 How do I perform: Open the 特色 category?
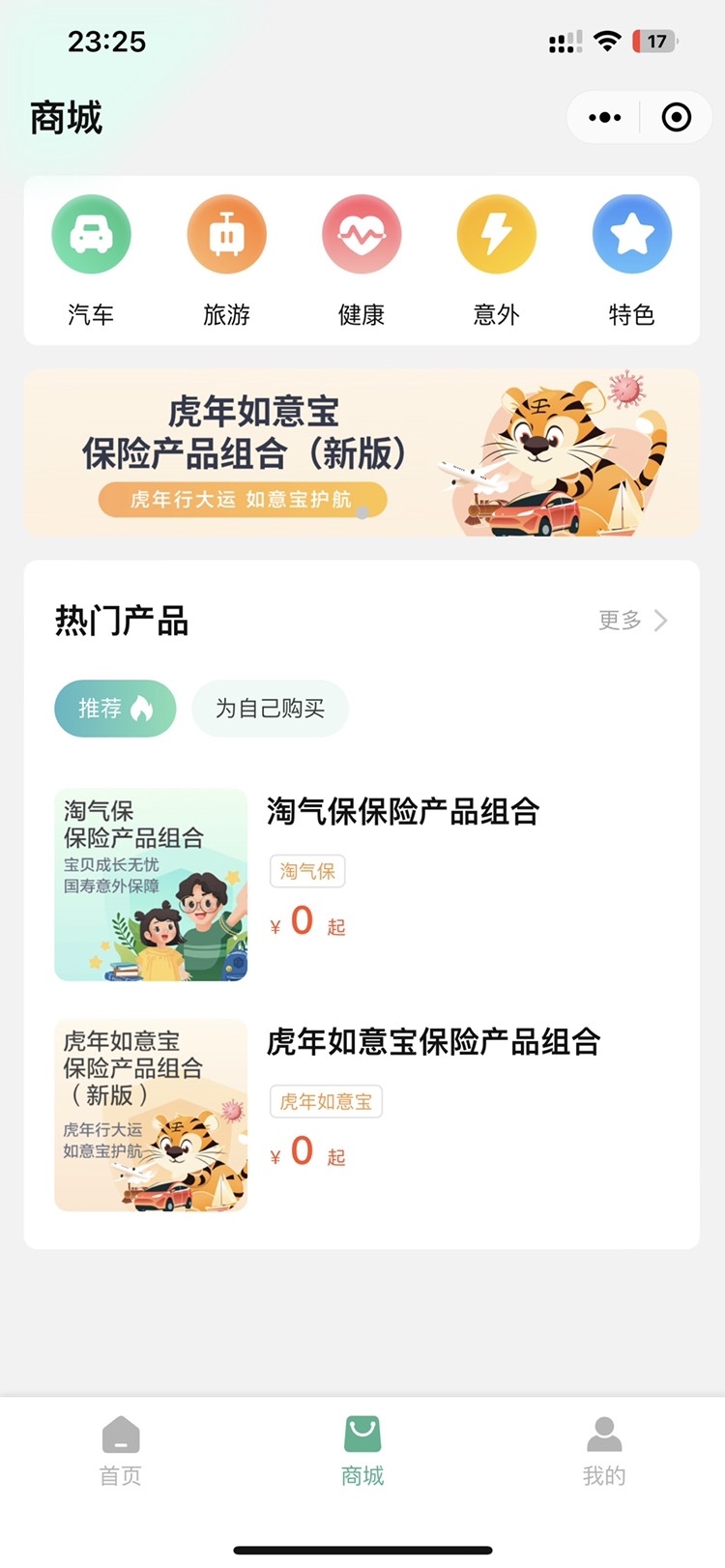tap(631, 259)
